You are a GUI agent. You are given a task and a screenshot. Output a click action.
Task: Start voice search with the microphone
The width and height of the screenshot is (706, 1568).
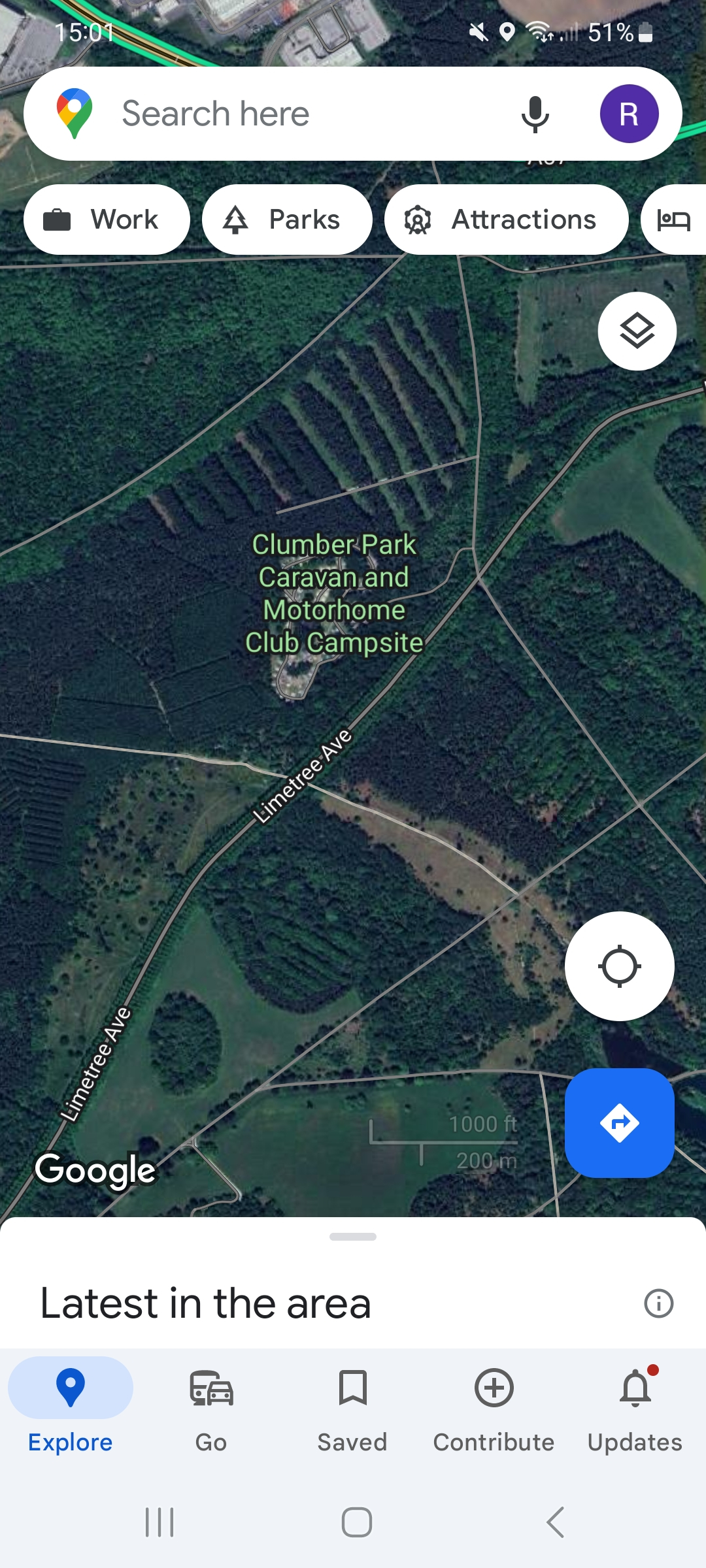[535, 114]
